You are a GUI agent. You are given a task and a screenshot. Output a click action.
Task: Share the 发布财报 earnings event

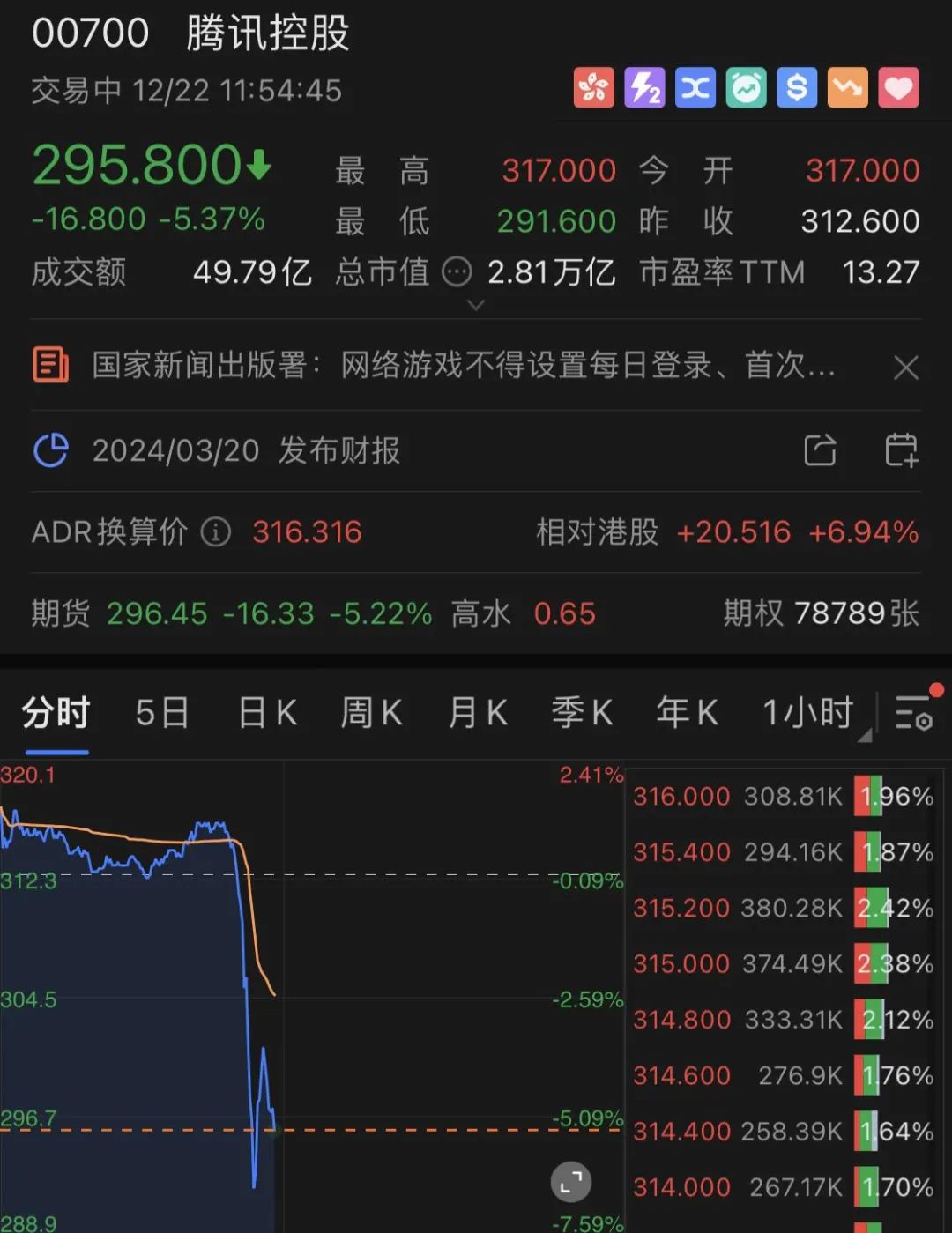click(820, 450)
